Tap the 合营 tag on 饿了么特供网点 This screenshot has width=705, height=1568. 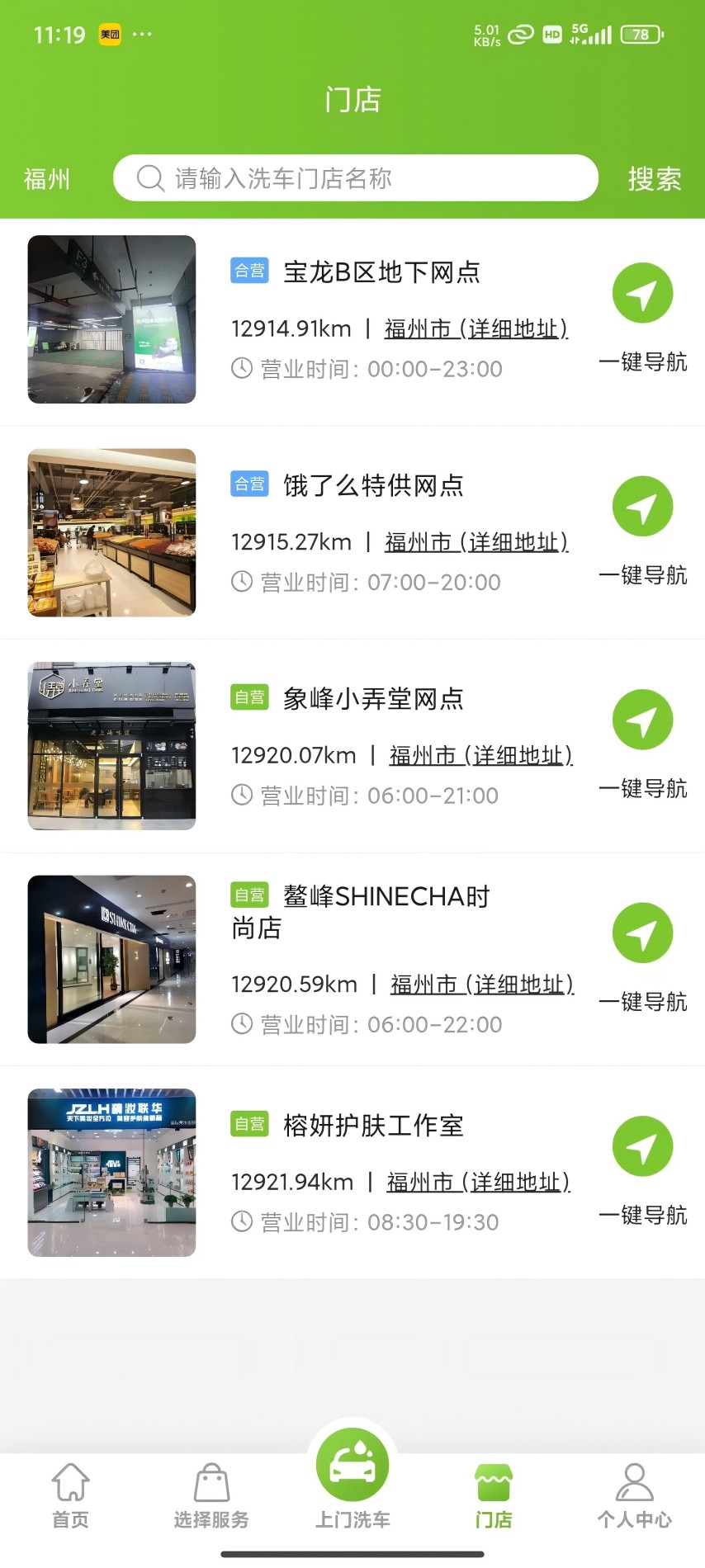pyautogui.click(x=249, y=484)
